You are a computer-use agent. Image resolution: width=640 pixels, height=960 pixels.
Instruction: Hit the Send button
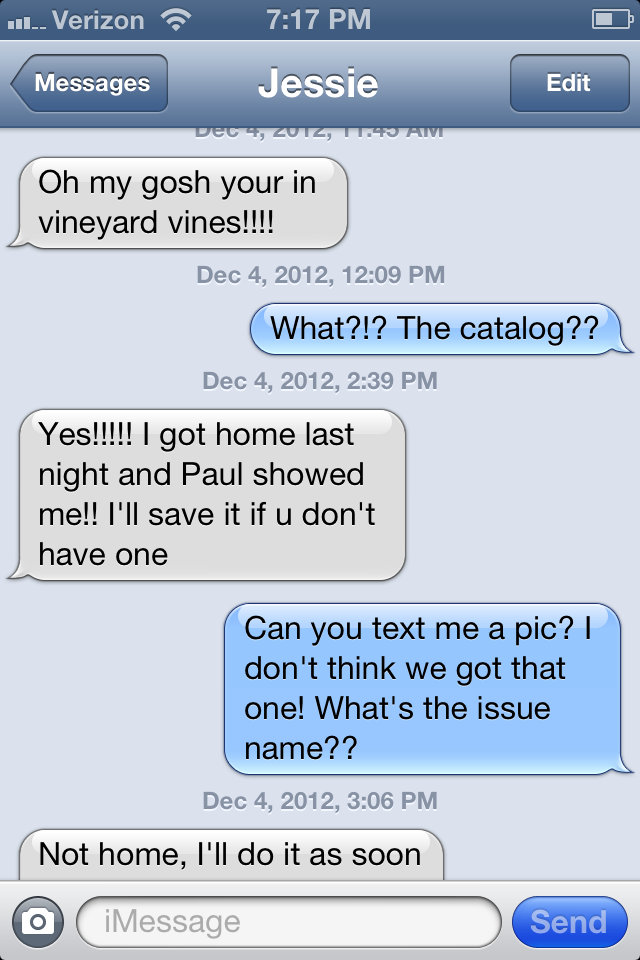pos(568,922)
